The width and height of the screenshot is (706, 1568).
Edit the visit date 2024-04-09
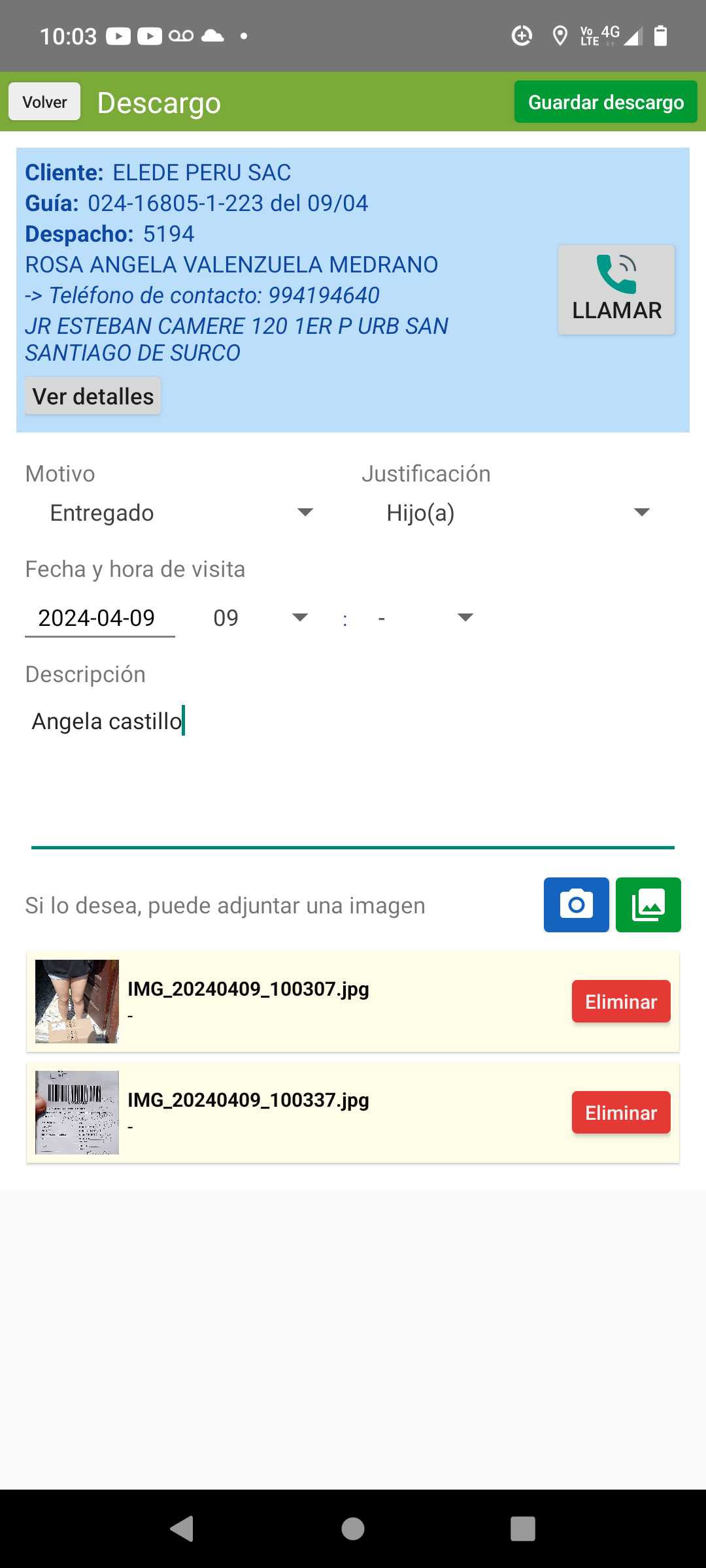pos(99,618)
